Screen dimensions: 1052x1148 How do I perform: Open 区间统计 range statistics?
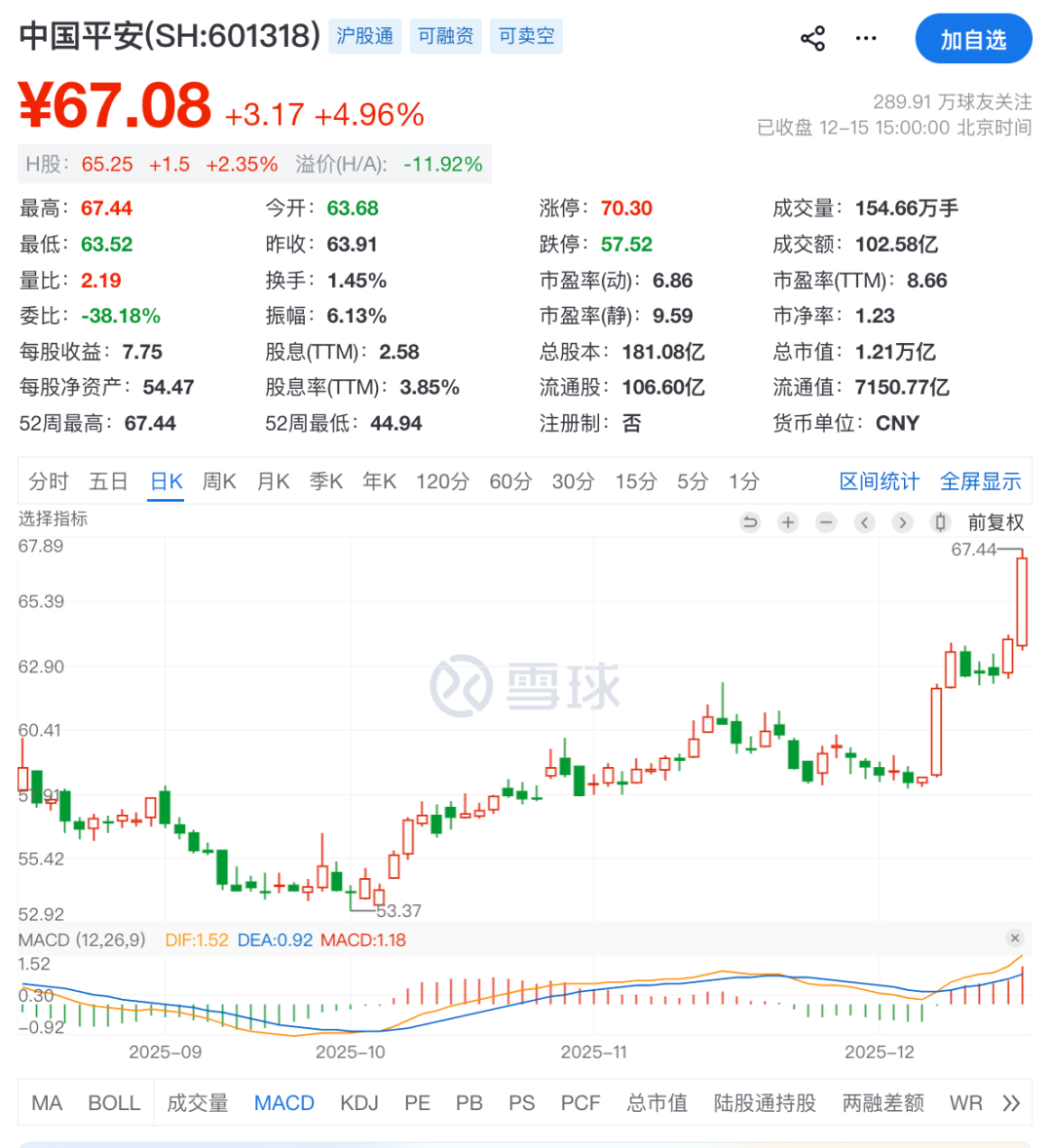879,481
